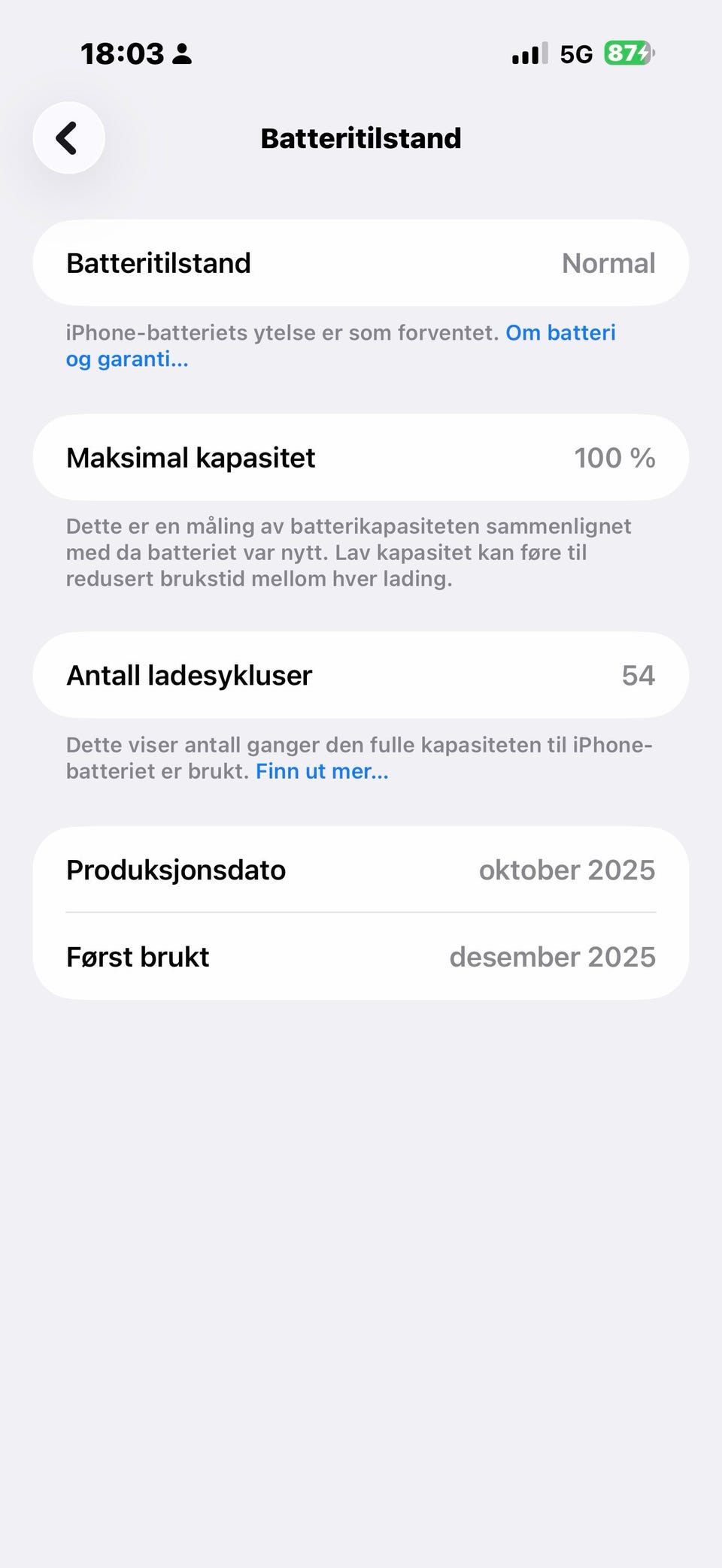Tap the 100 % capacity value
This screenshot has width=722, height=1568.
615,457
